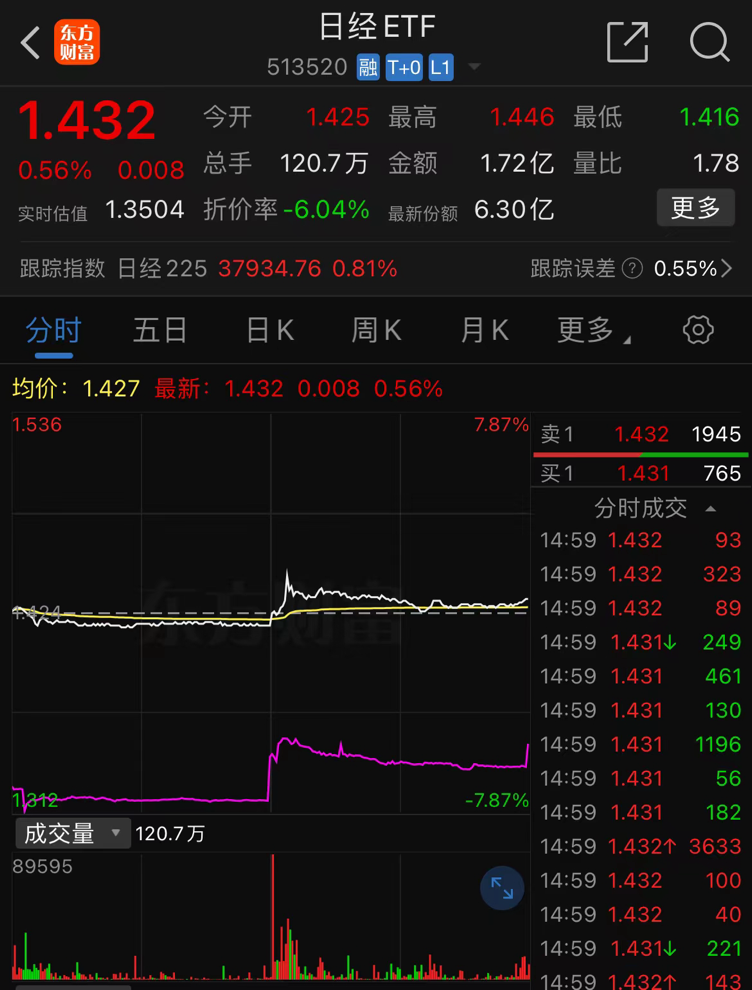Switch to the 日K chart tab
Image resolution: width=752 pixels, height=990 pixels.
[270, 330]
